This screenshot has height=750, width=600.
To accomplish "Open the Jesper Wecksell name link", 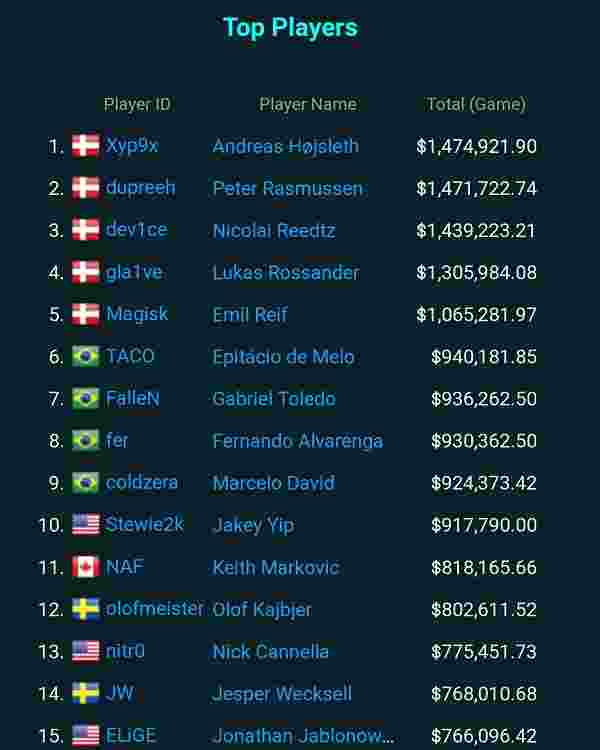I will point(281,693).
